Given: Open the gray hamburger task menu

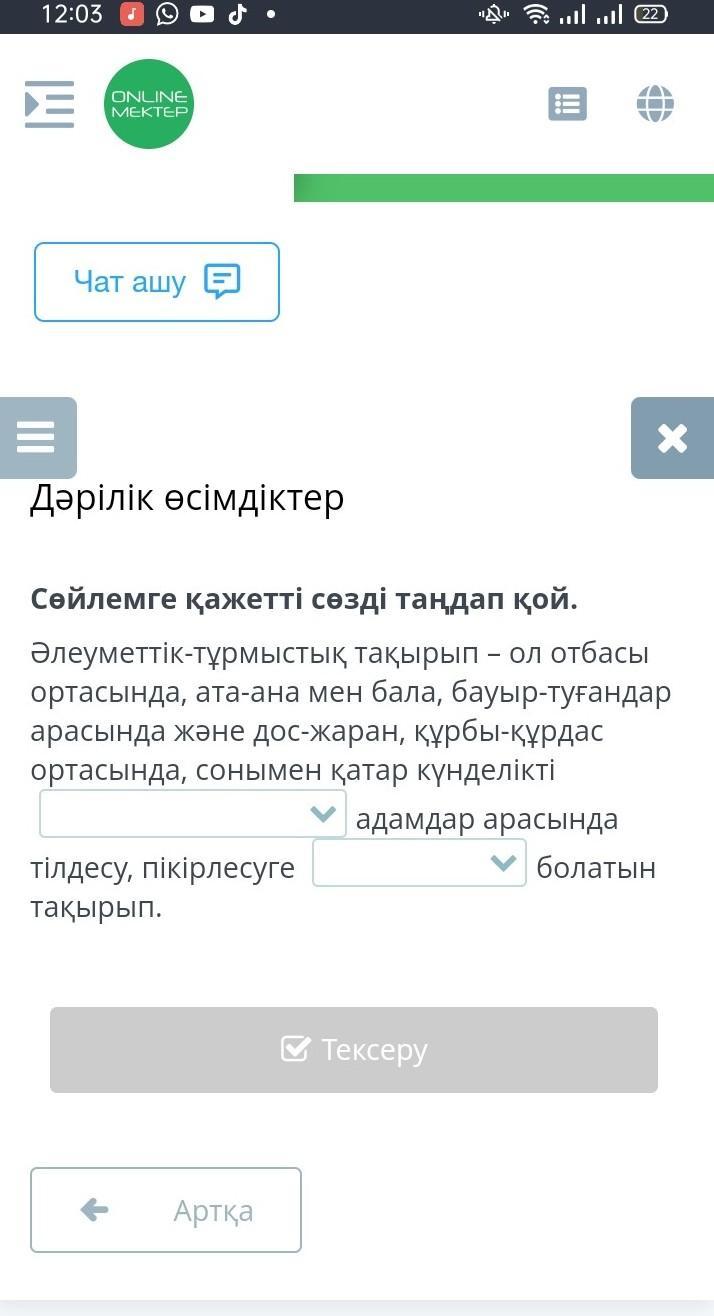Looking at the screenshot, I should coord(37,438).
